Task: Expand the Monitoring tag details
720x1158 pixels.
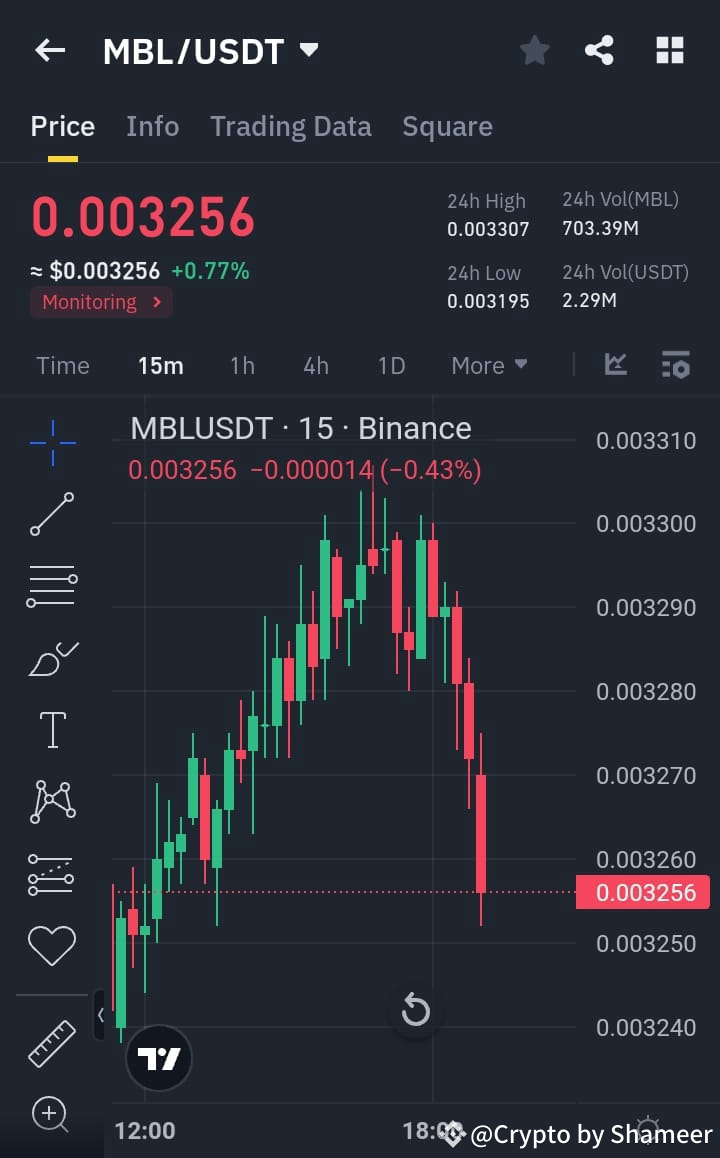Action: 101,302
